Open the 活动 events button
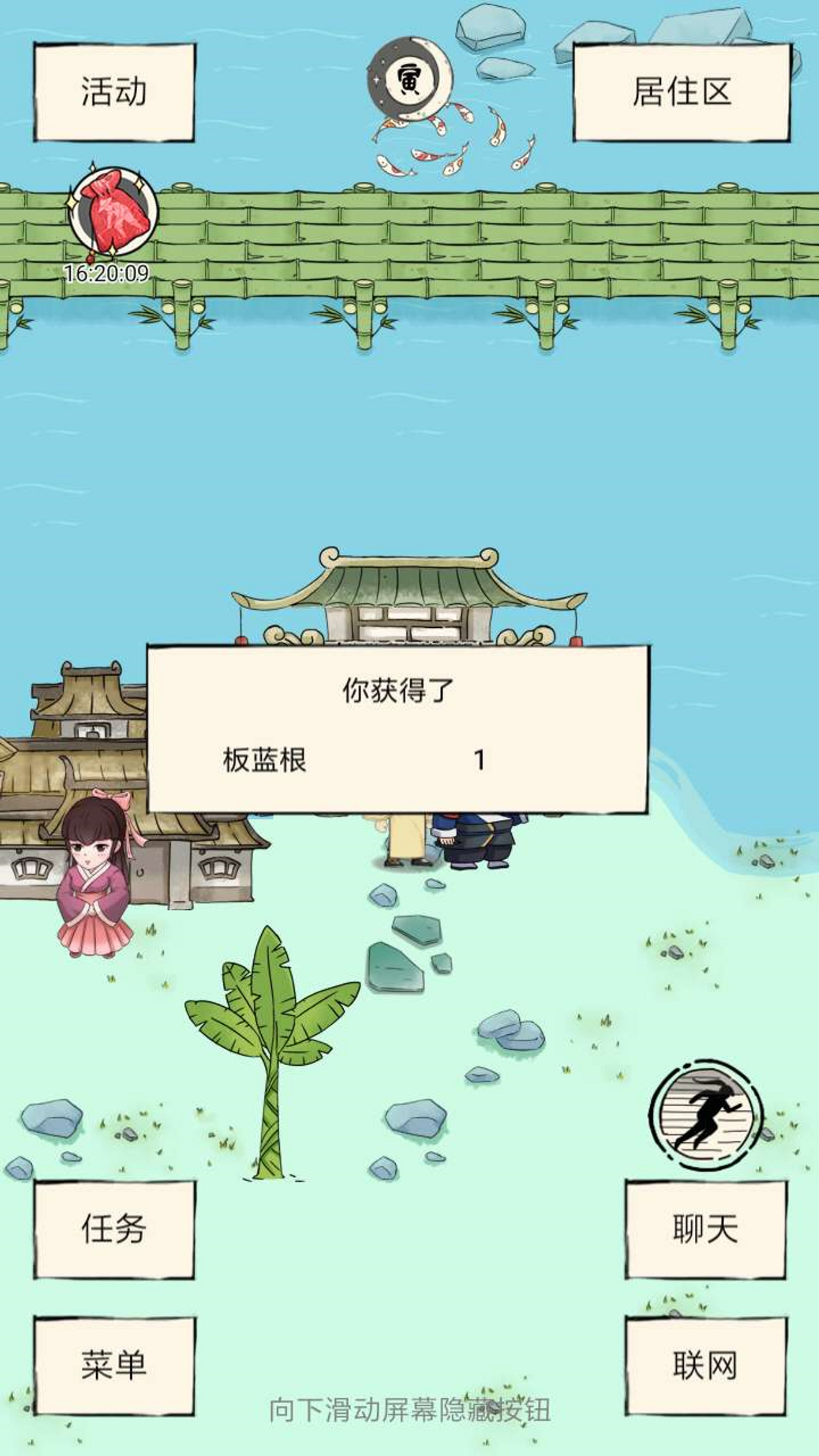Viewport: 819px width, 1456px height. point(114,92)
